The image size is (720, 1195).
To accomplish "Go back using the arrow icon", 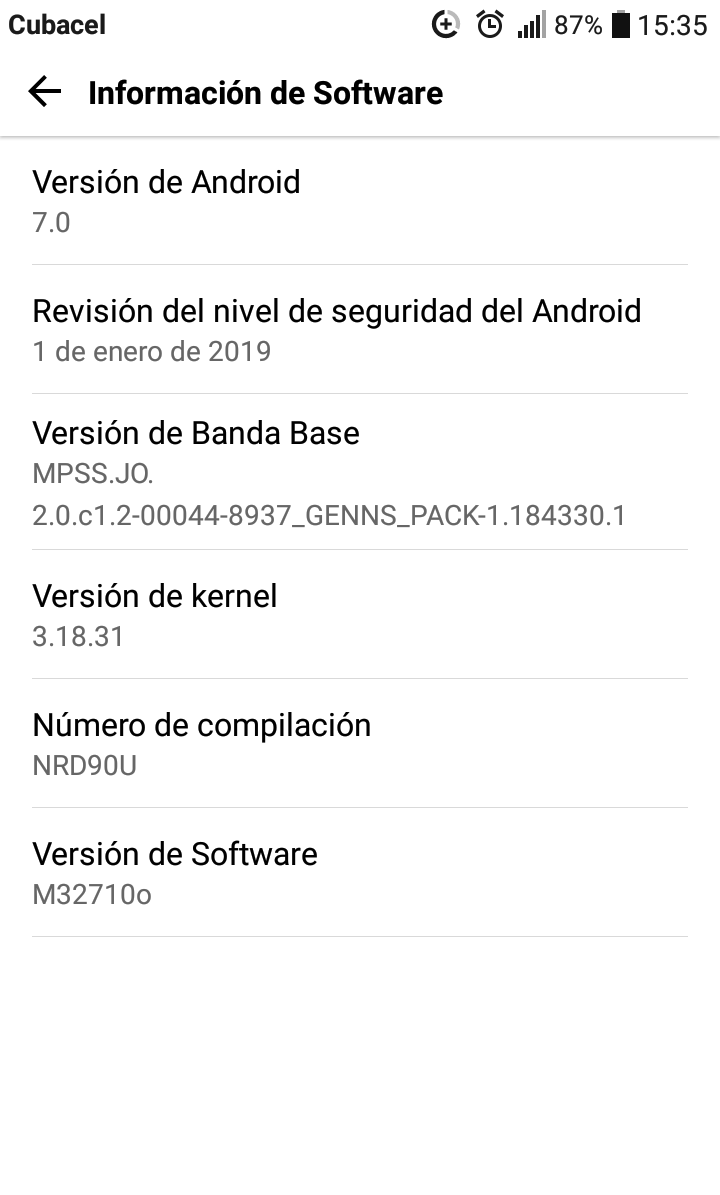I will pos(44,92).
